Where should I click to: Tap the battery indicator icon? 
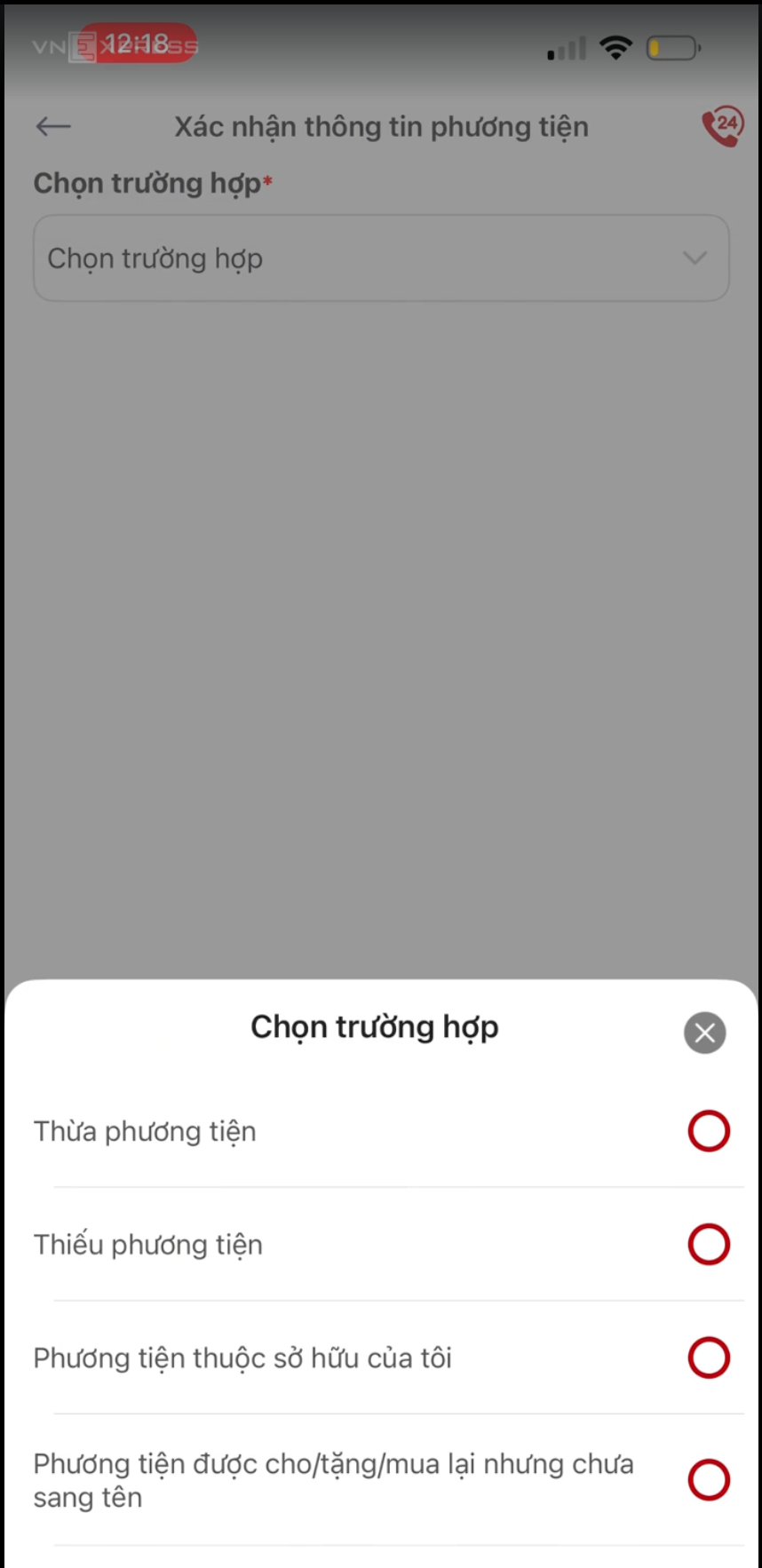click(x=672, y=48)
